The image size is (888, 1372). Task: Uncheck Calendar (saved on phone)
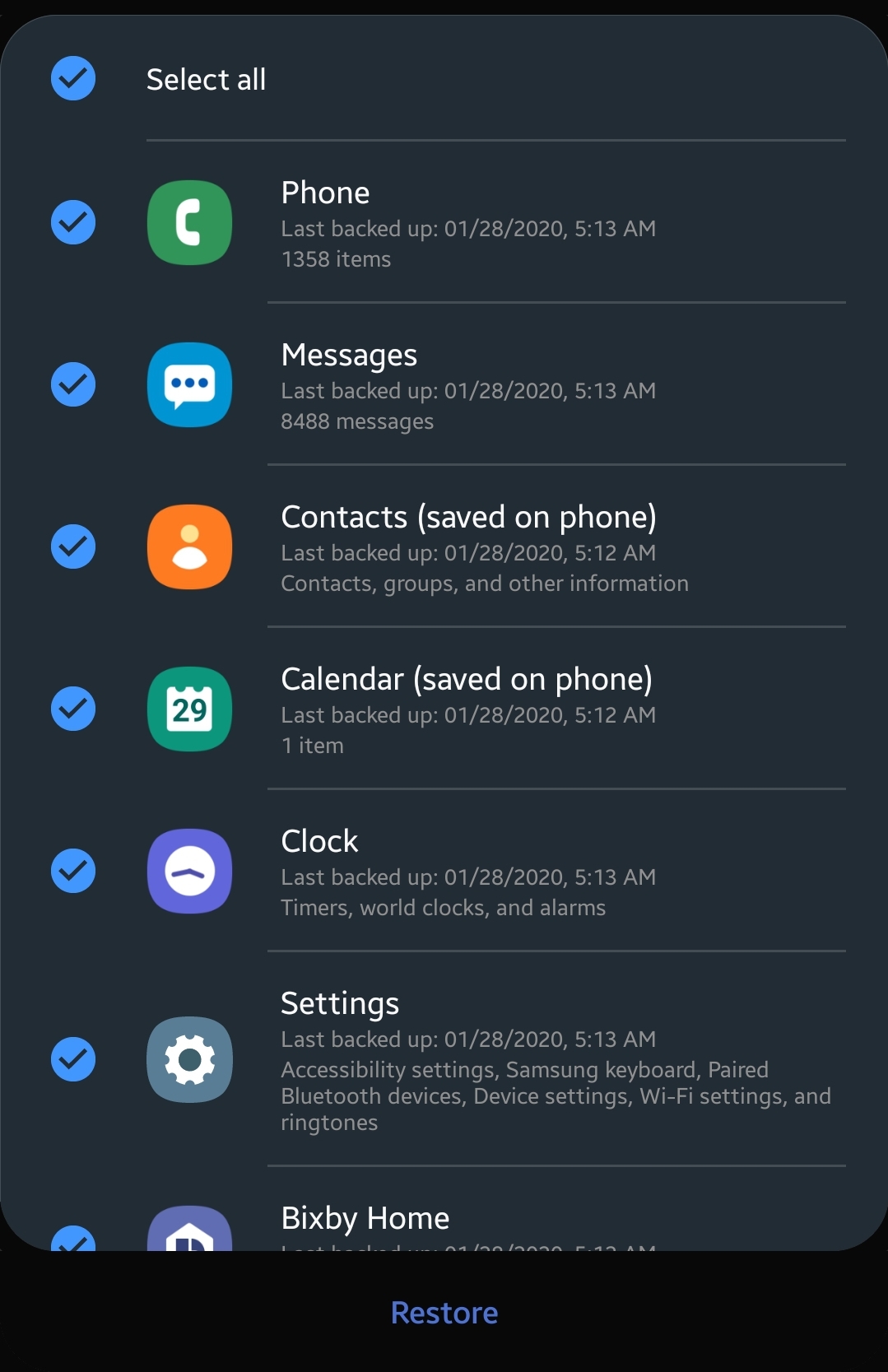pos(73,709)
